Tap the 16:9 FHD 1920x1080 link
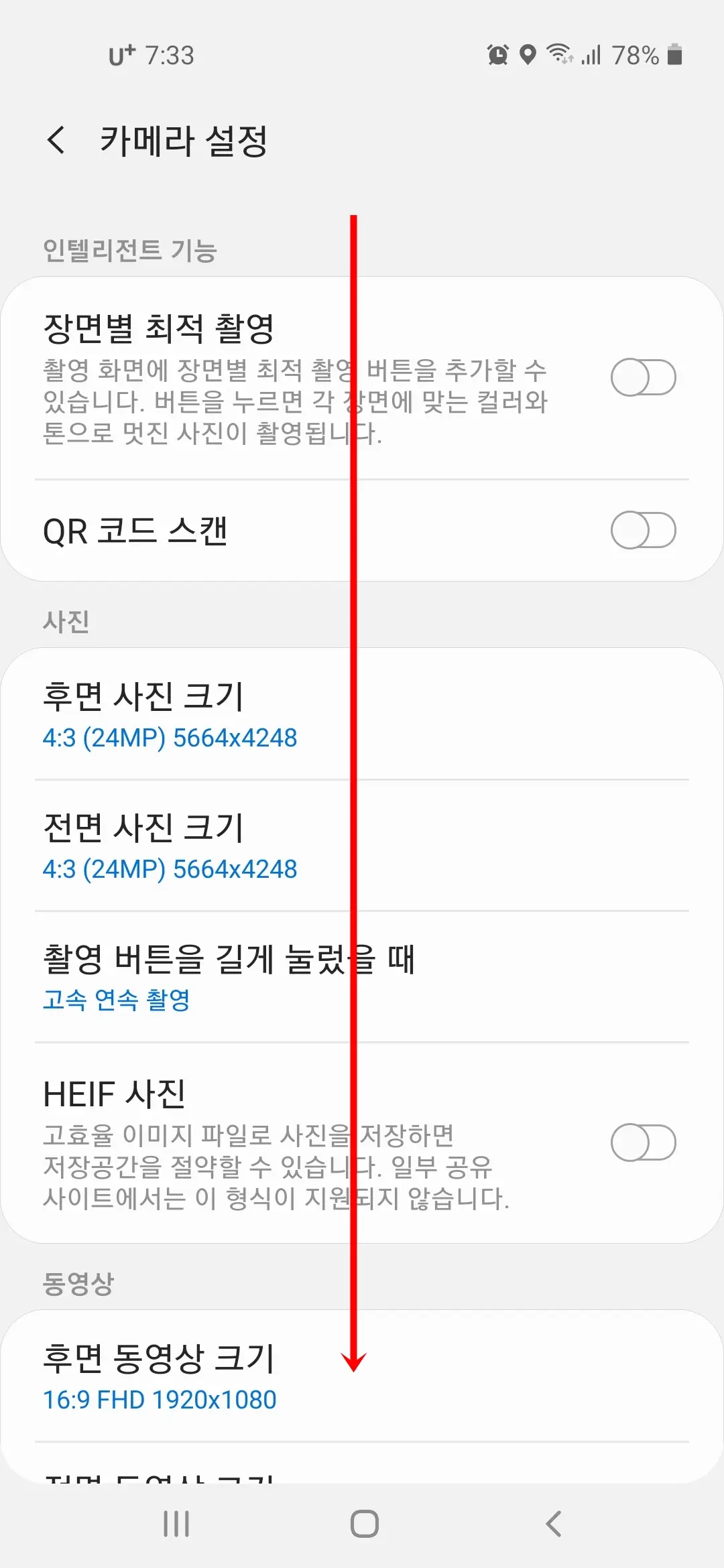724x1568 pixels. pos(160,1399)
